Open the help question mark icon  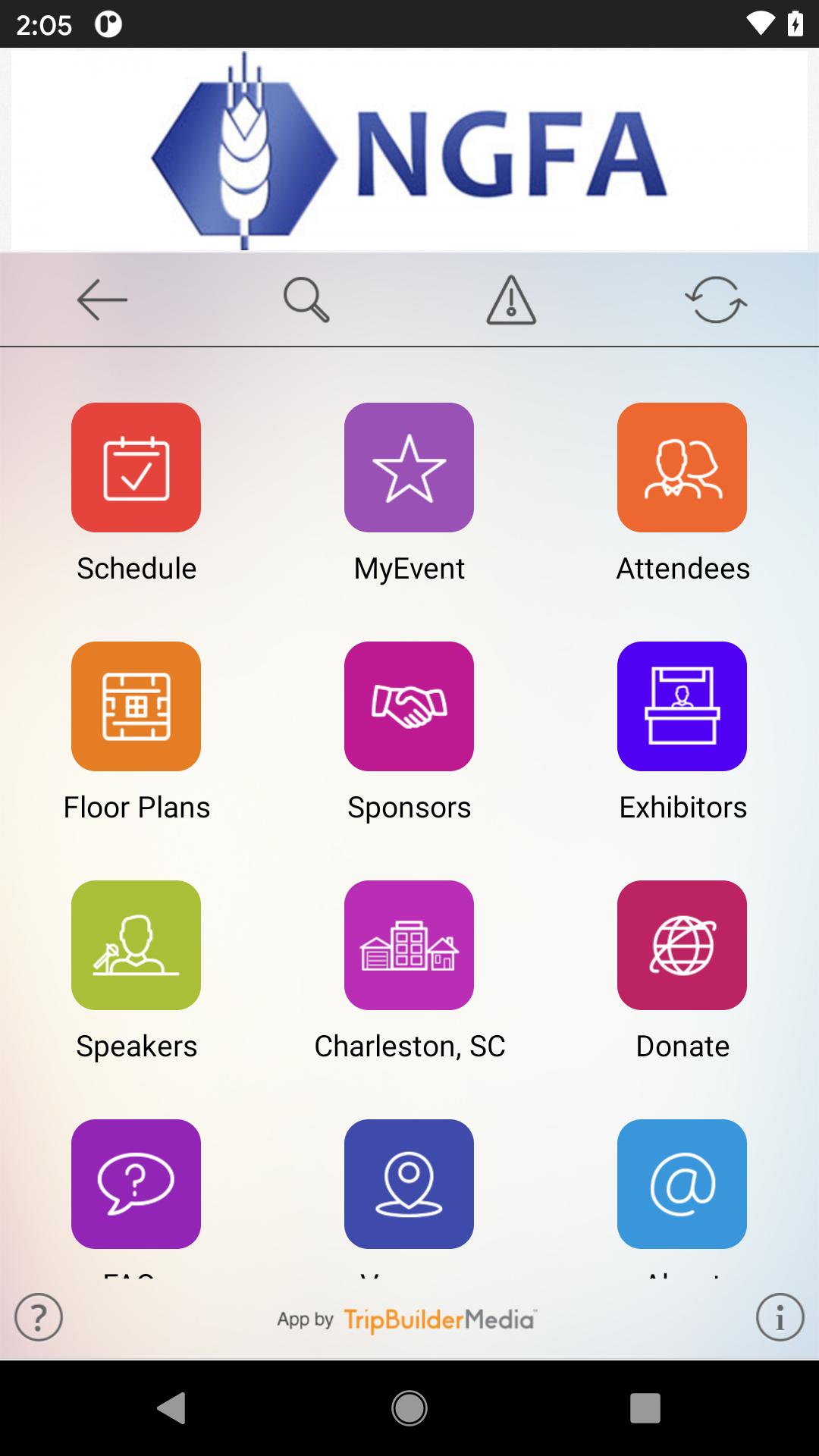coord(39,1317)
